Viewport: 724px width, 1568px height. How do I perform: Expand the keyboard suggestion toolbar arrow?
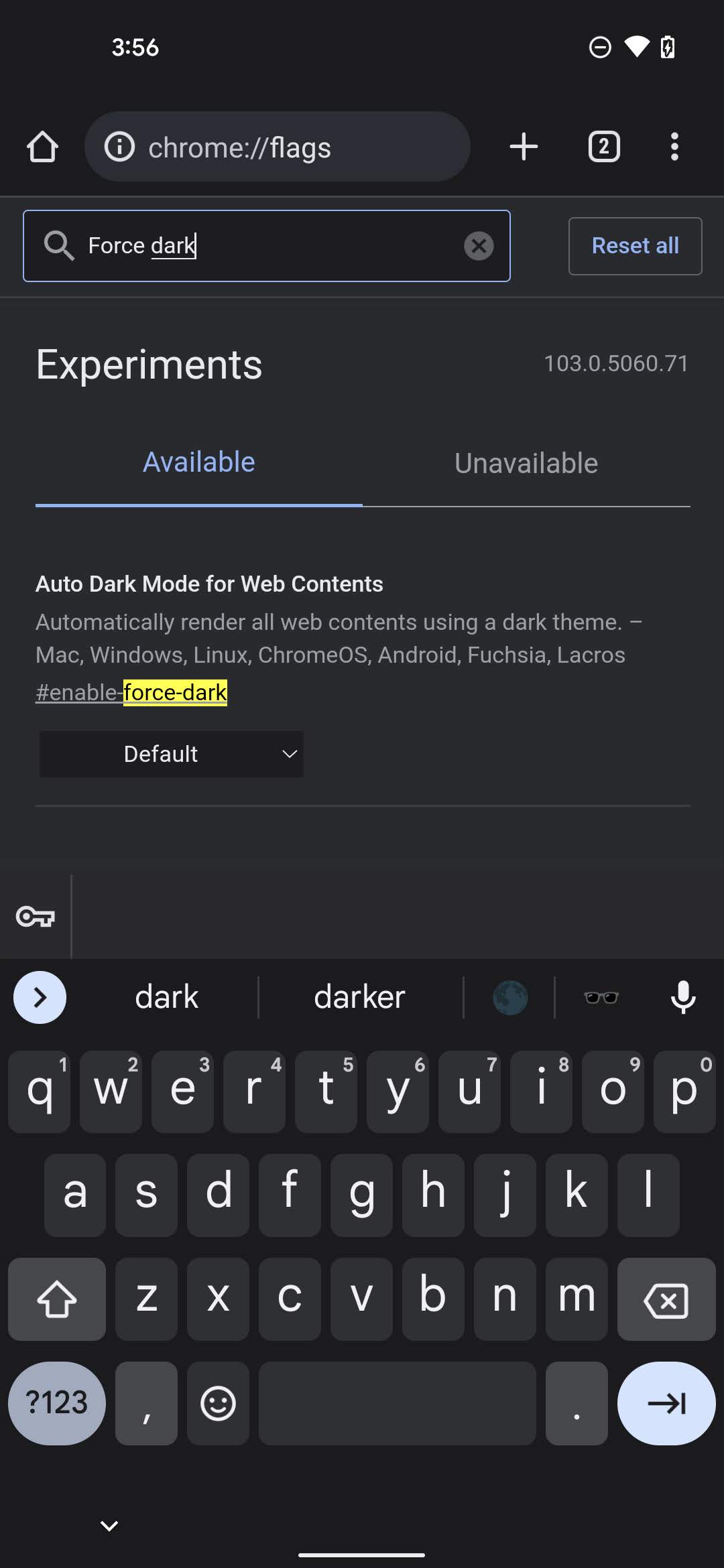coord(40,997)
